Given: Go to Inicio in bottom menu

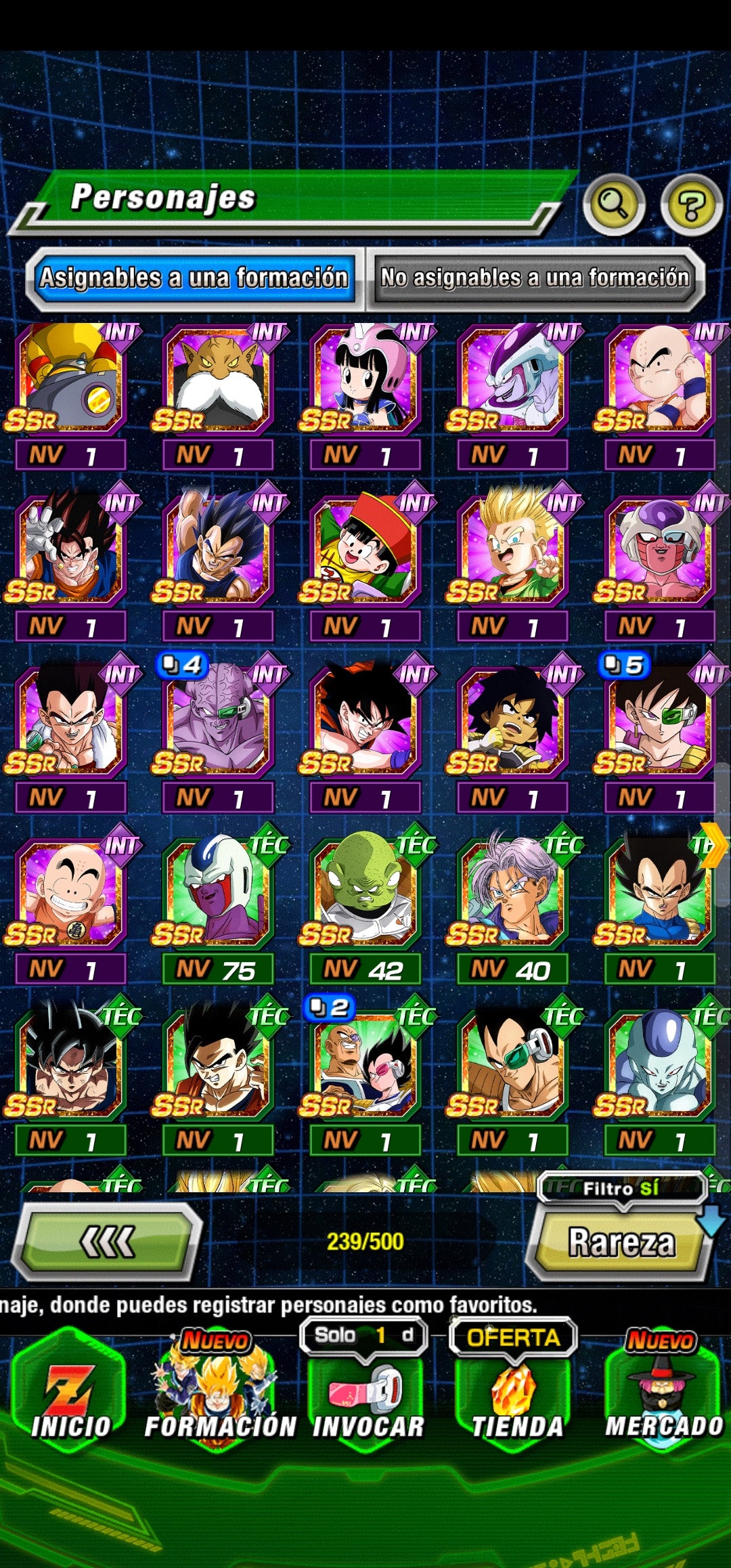Looking at the screenshot, I should pos(70,1395).
